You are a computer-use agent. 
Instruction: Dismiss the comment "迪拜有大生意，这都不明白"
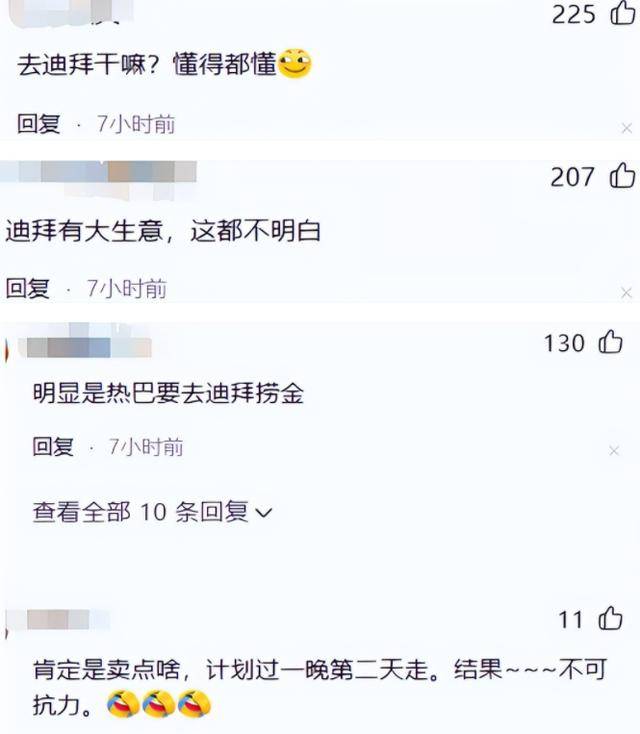coord(627,293)
